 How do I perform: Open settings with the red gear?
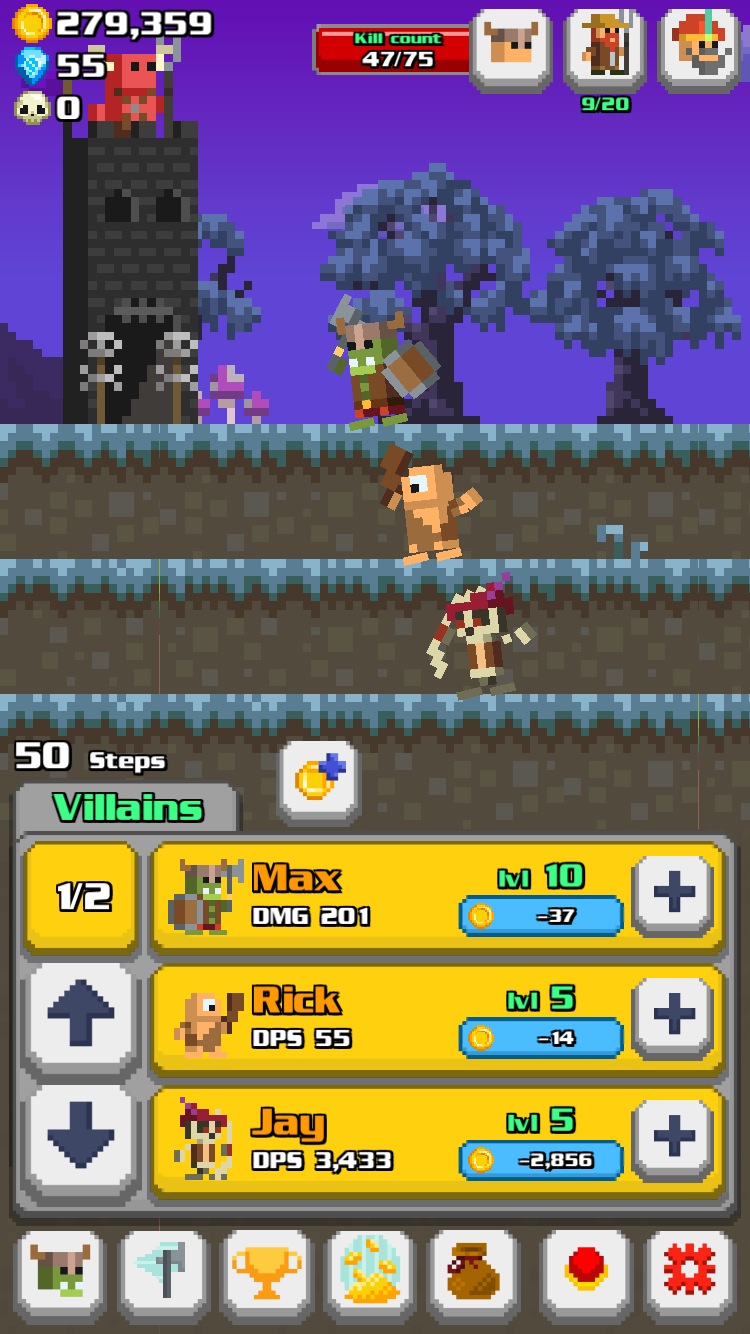(690, 1274)
